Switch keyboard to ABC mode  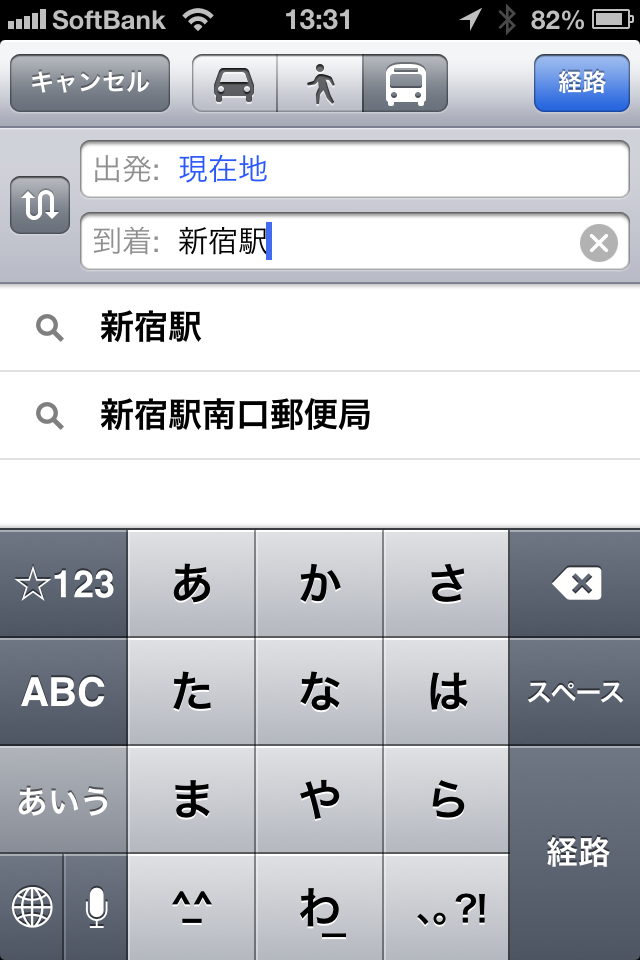click(x=63, y=692)
